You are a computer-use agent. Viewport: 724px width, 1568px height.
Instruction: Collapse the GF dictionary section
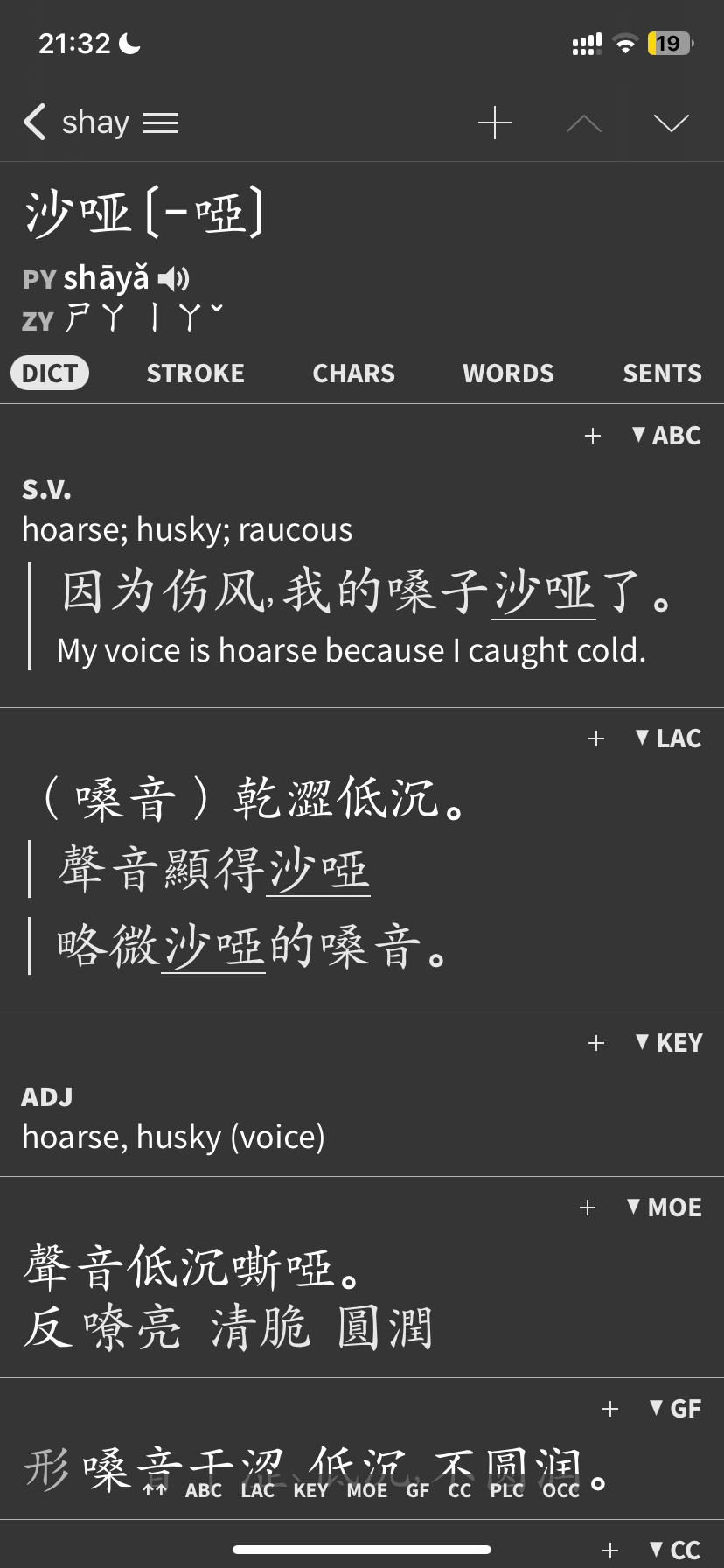pyautogui.click(x=675, y=1408)
